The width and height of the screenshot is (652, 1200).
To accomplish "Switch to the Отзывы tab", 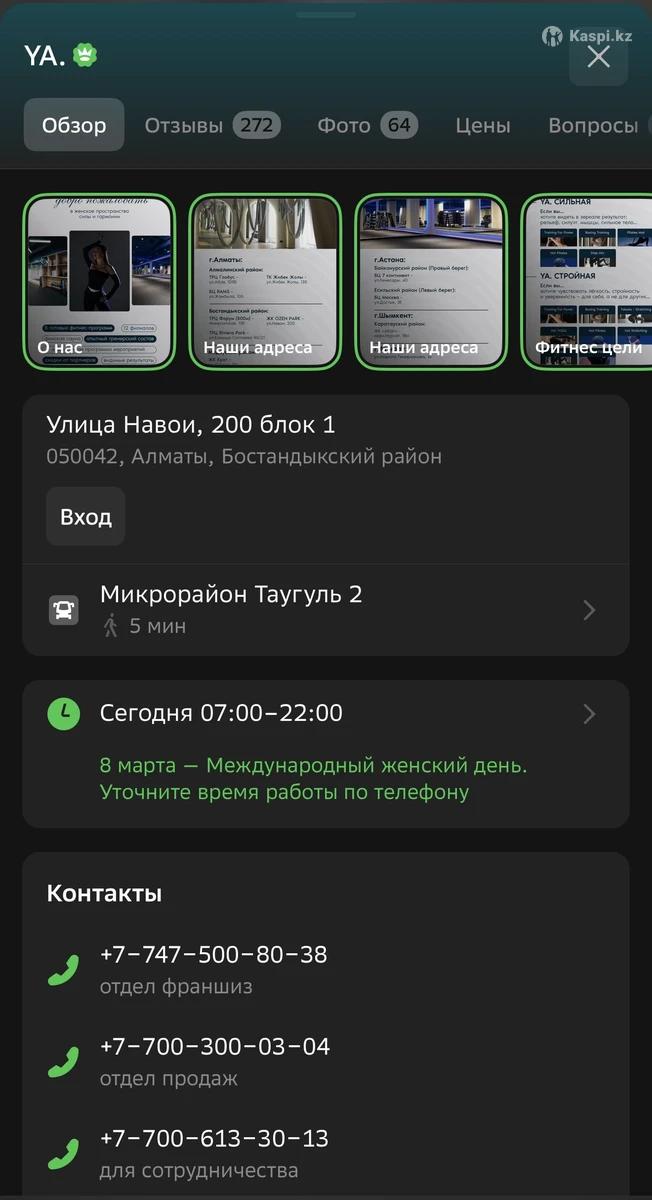I will click(211, 126).
